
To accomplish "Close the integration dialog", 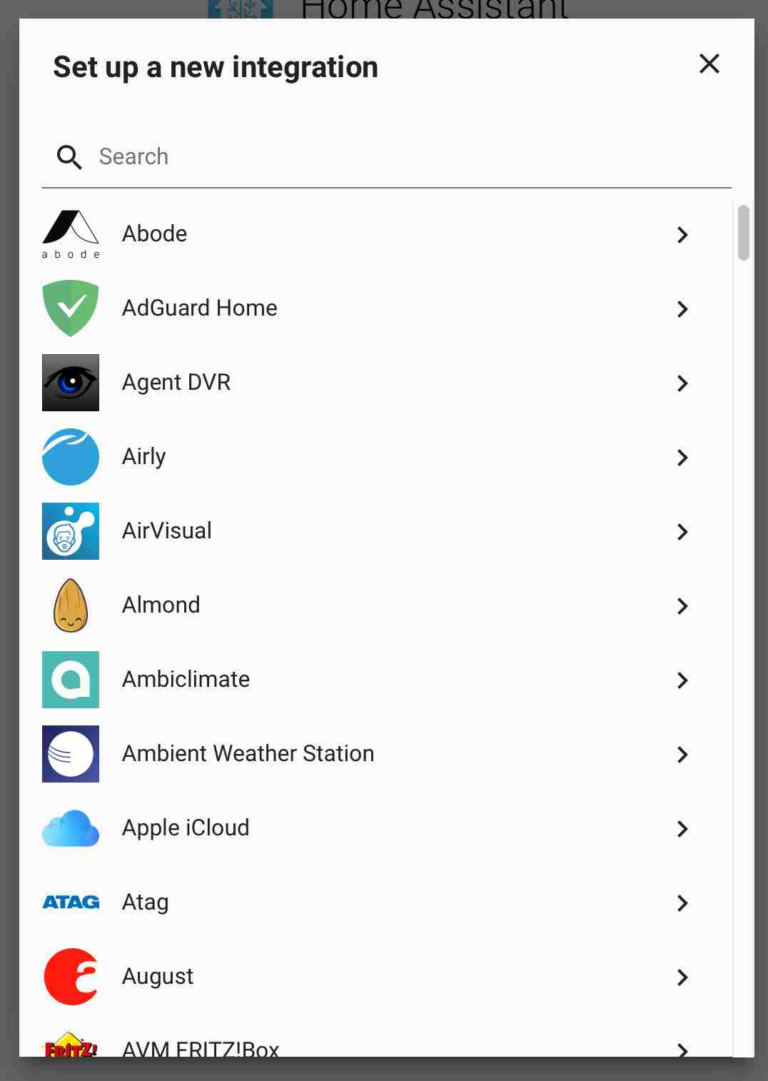I will 709,63.
